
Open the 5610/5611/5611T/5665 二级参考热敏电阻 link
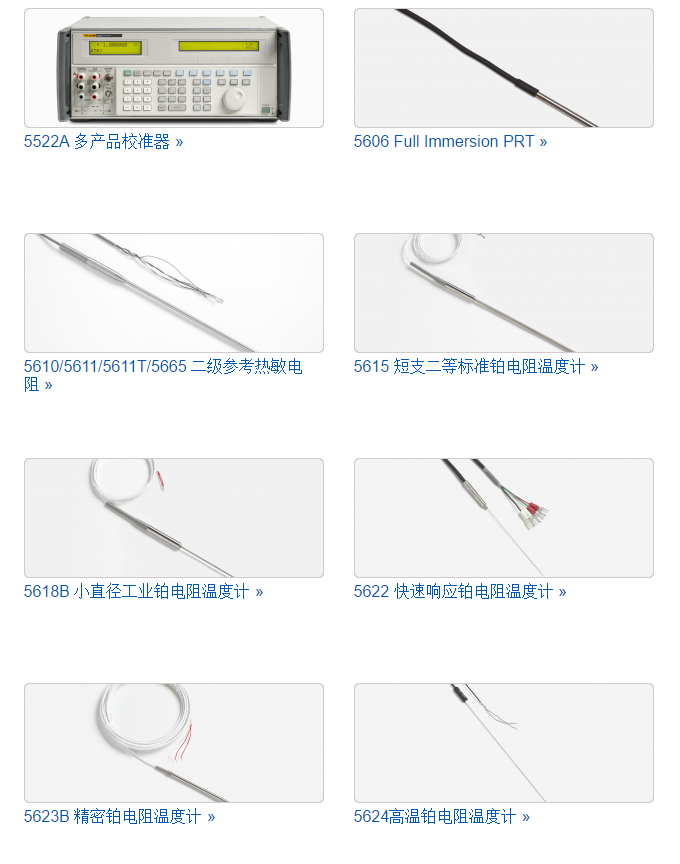point(162,367)
